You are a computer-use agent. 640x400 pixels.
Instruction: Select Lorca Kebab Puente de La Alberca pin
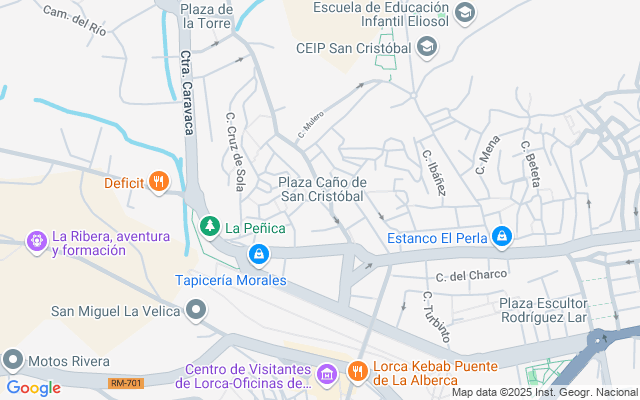pyautogui.click(x=358, y=372)
